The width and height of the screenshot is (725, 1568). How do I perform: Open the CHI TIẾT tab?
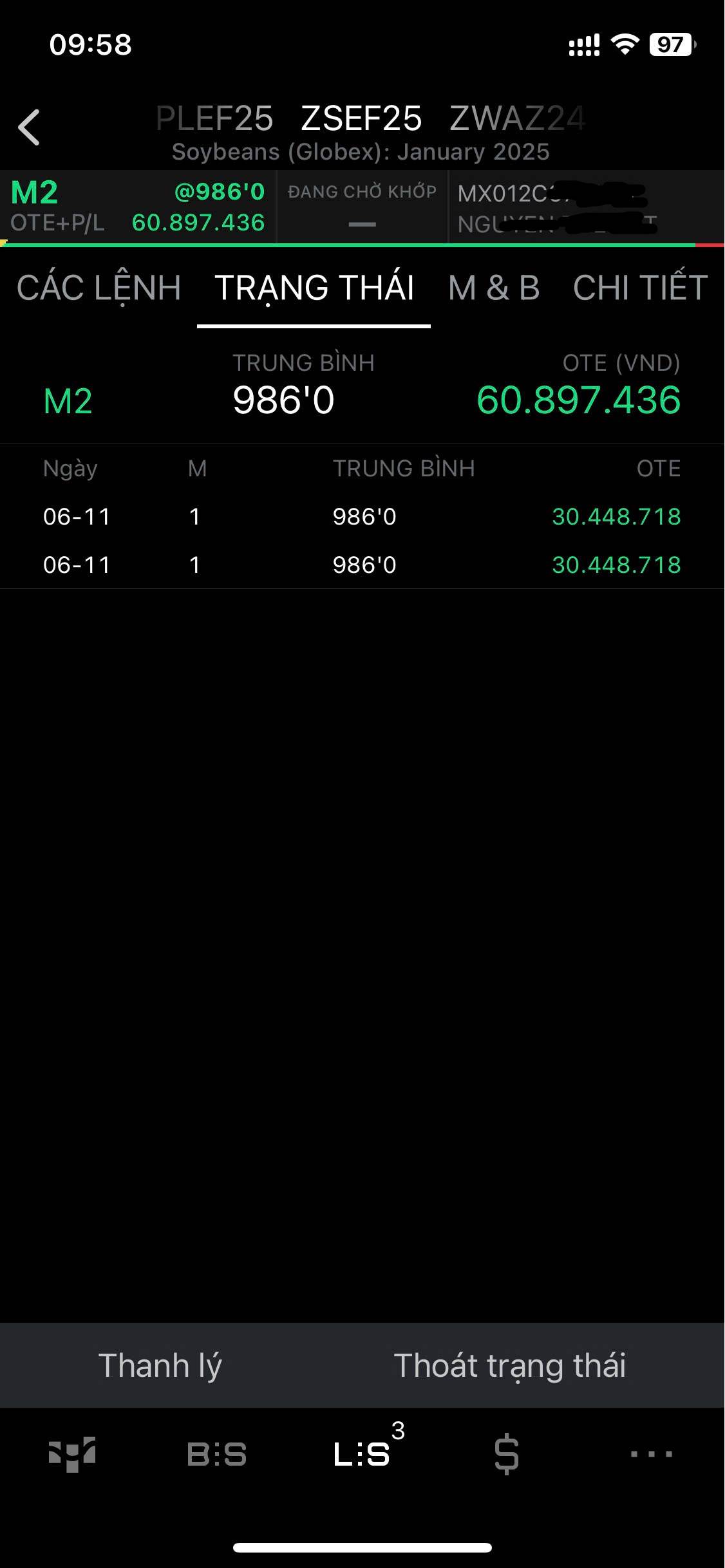[x=641, y=288]
